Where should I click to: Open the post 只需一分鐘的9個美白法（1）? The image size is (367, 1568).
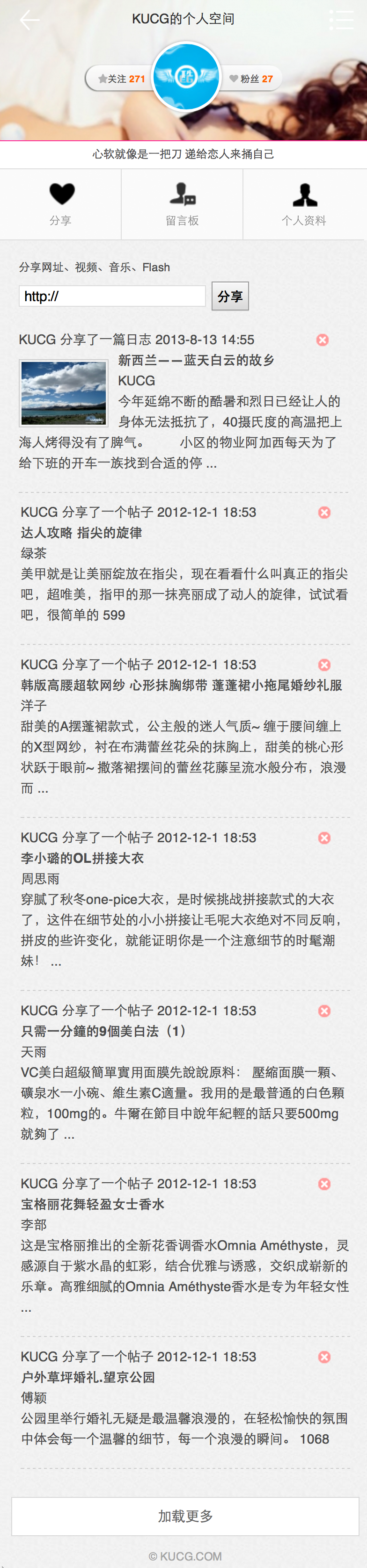coord(103,1031)
